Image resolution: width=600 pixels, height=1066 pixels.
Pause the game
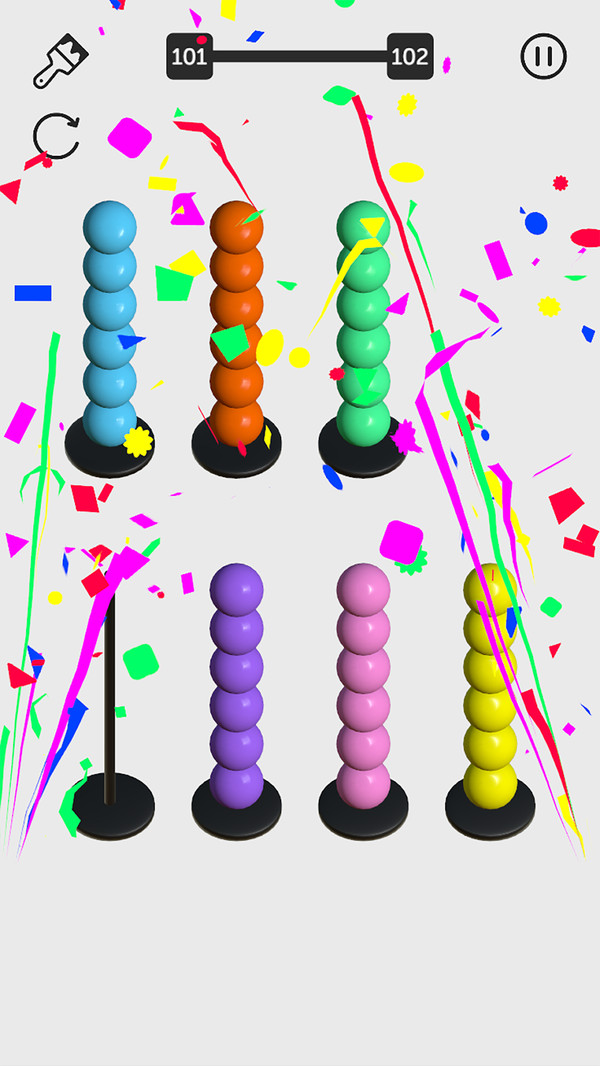coord(543,57)
